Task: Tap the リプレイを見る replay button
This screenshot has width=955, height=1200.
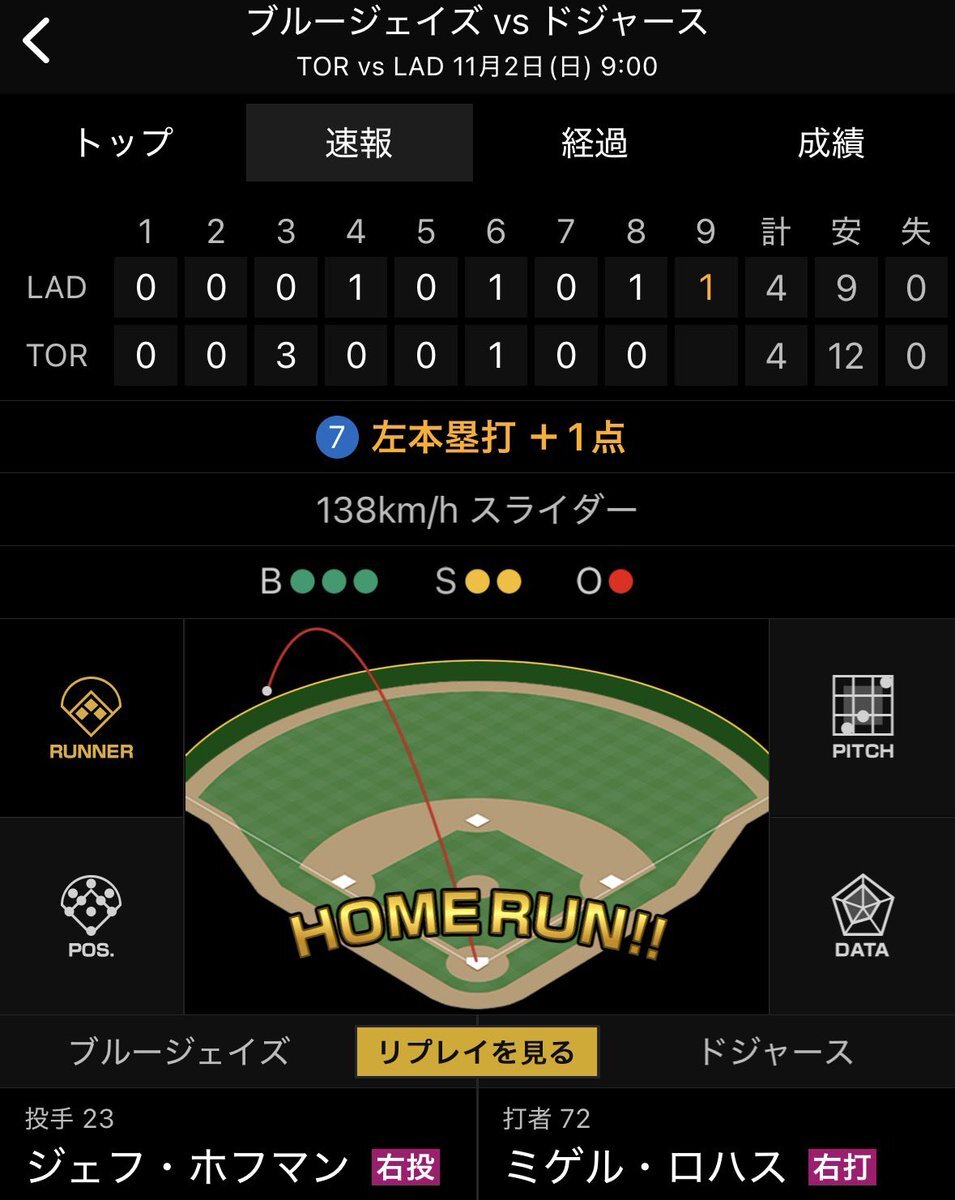Action: pos(477,1052)
